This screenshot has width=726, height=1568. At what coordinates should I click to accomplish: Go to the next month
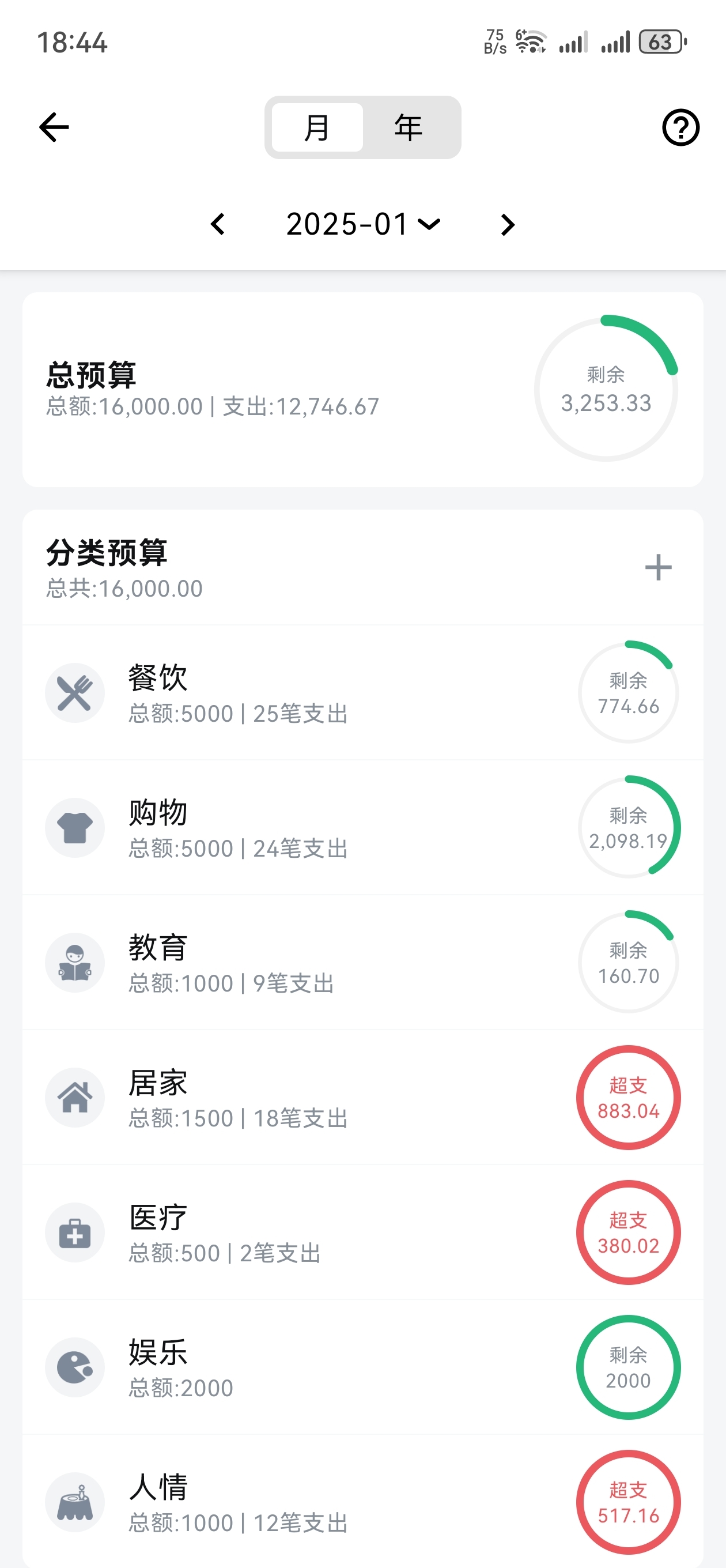tap(508, 224)
